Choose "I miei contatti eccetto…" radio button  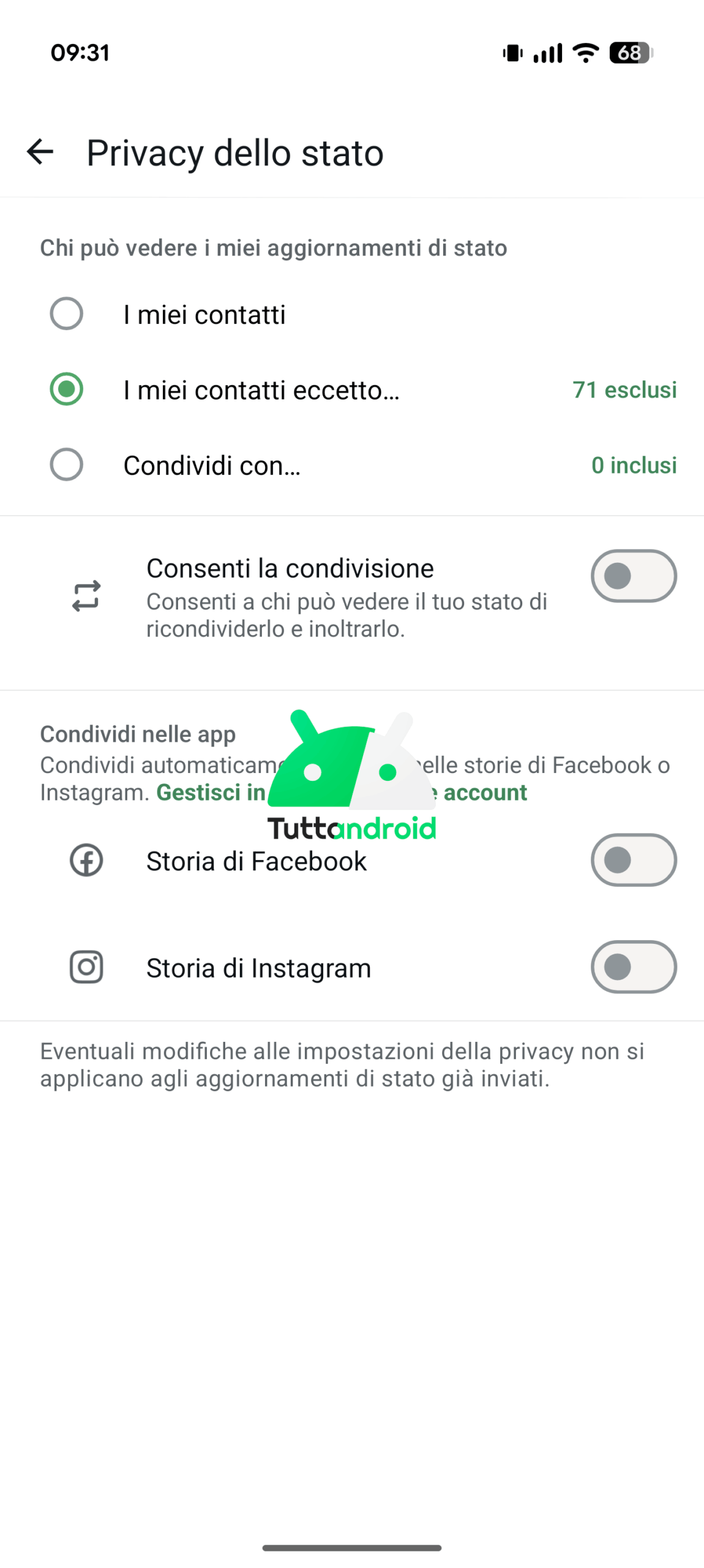[x=66, y=389]
